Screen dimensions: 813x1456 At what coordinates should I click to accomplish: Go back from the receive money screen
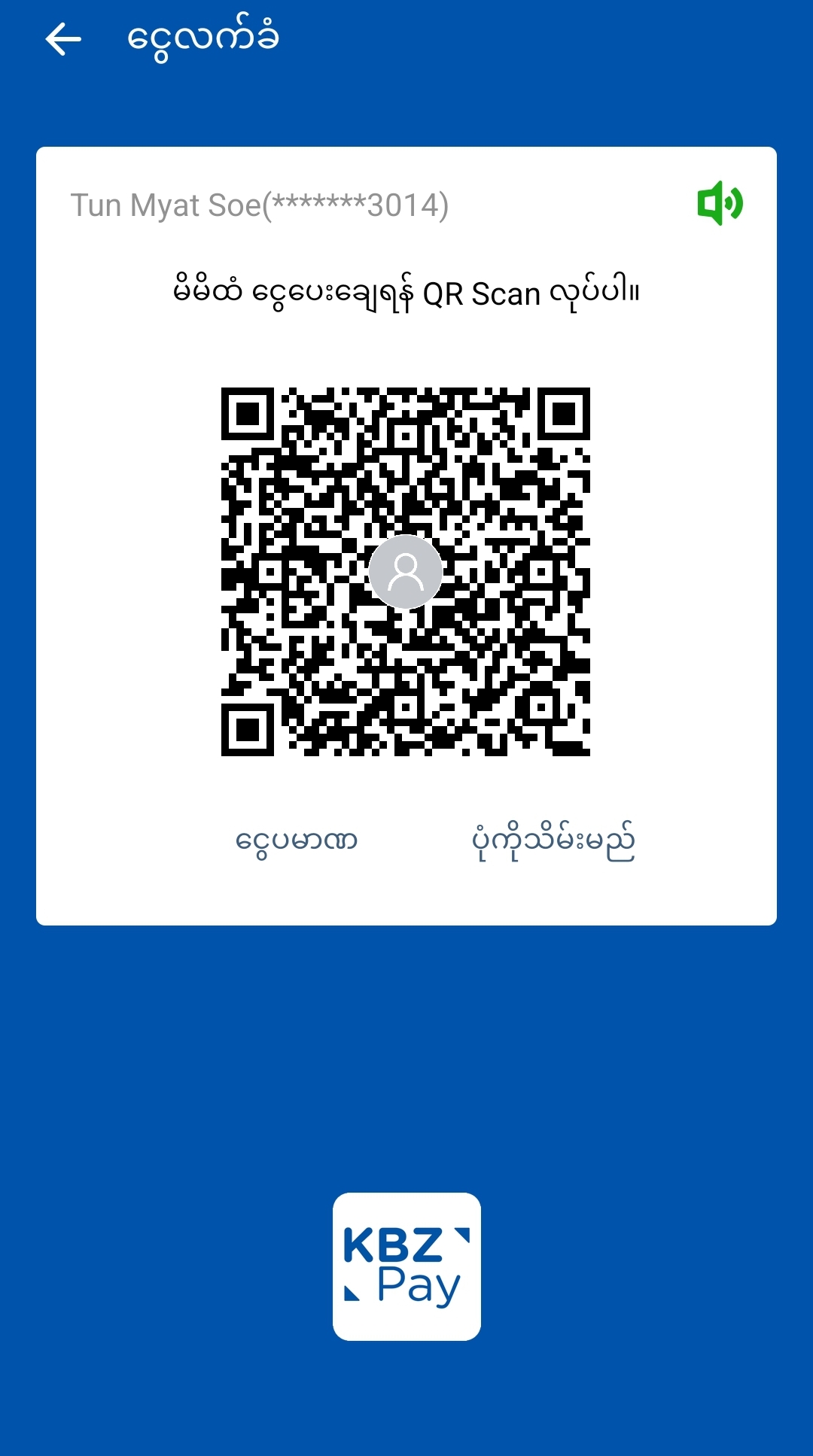point(63,39)
